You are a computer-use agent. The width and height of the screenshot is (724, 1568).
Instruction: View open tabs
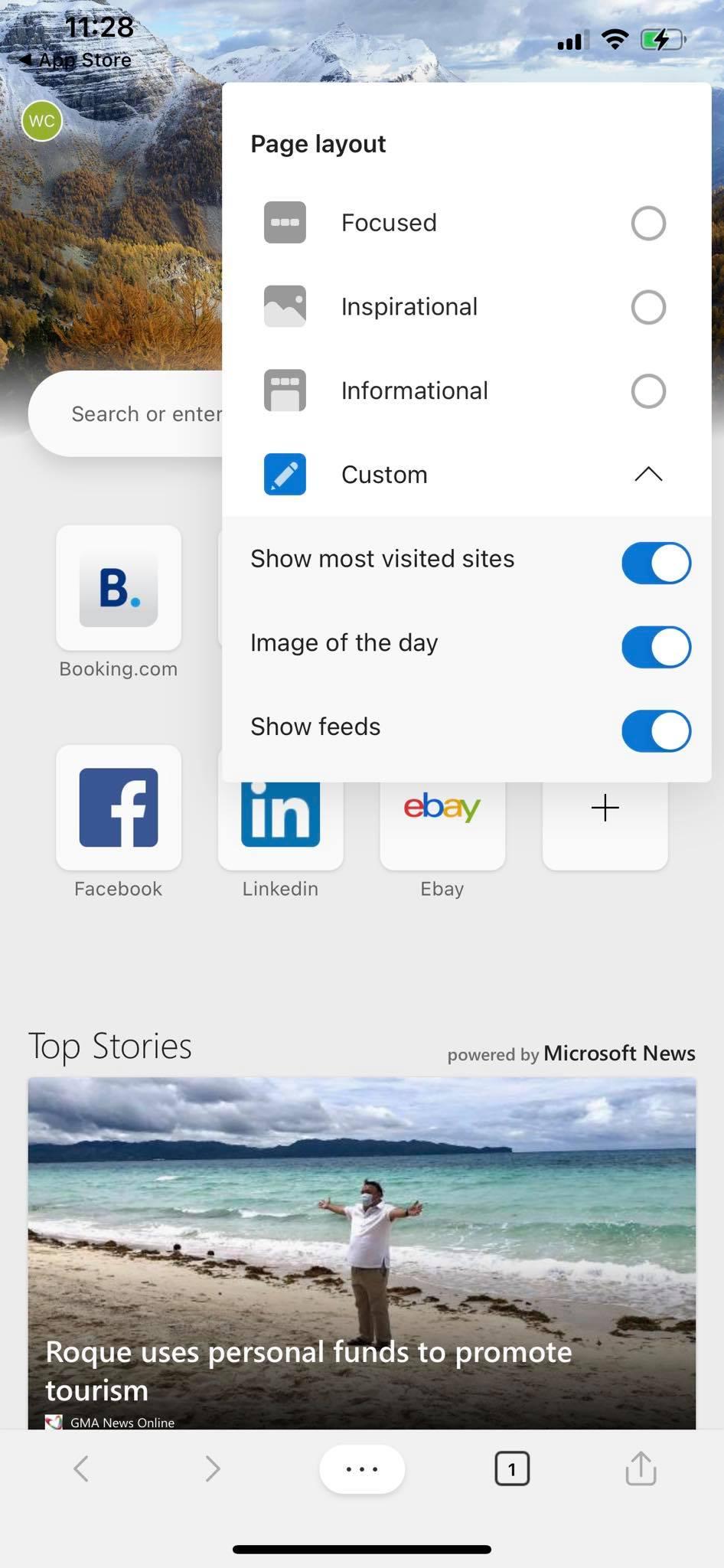(512, 1469)
